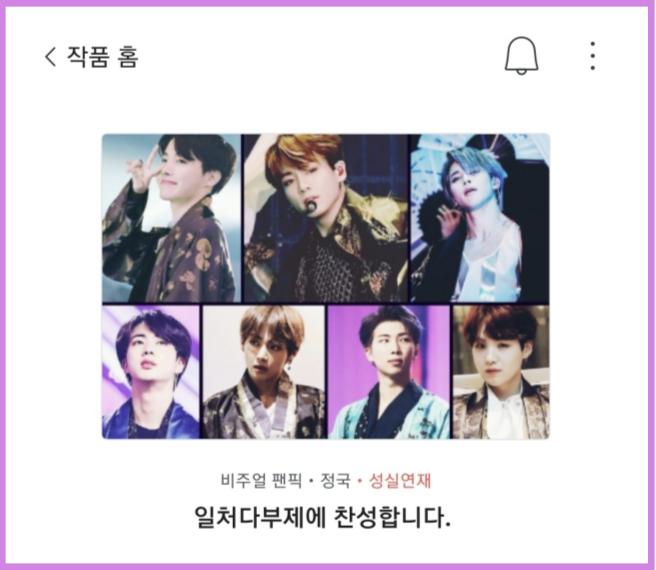Open the three-dot overflow menu
Viewport: 656px width, 570px height.
click(593, 57)
